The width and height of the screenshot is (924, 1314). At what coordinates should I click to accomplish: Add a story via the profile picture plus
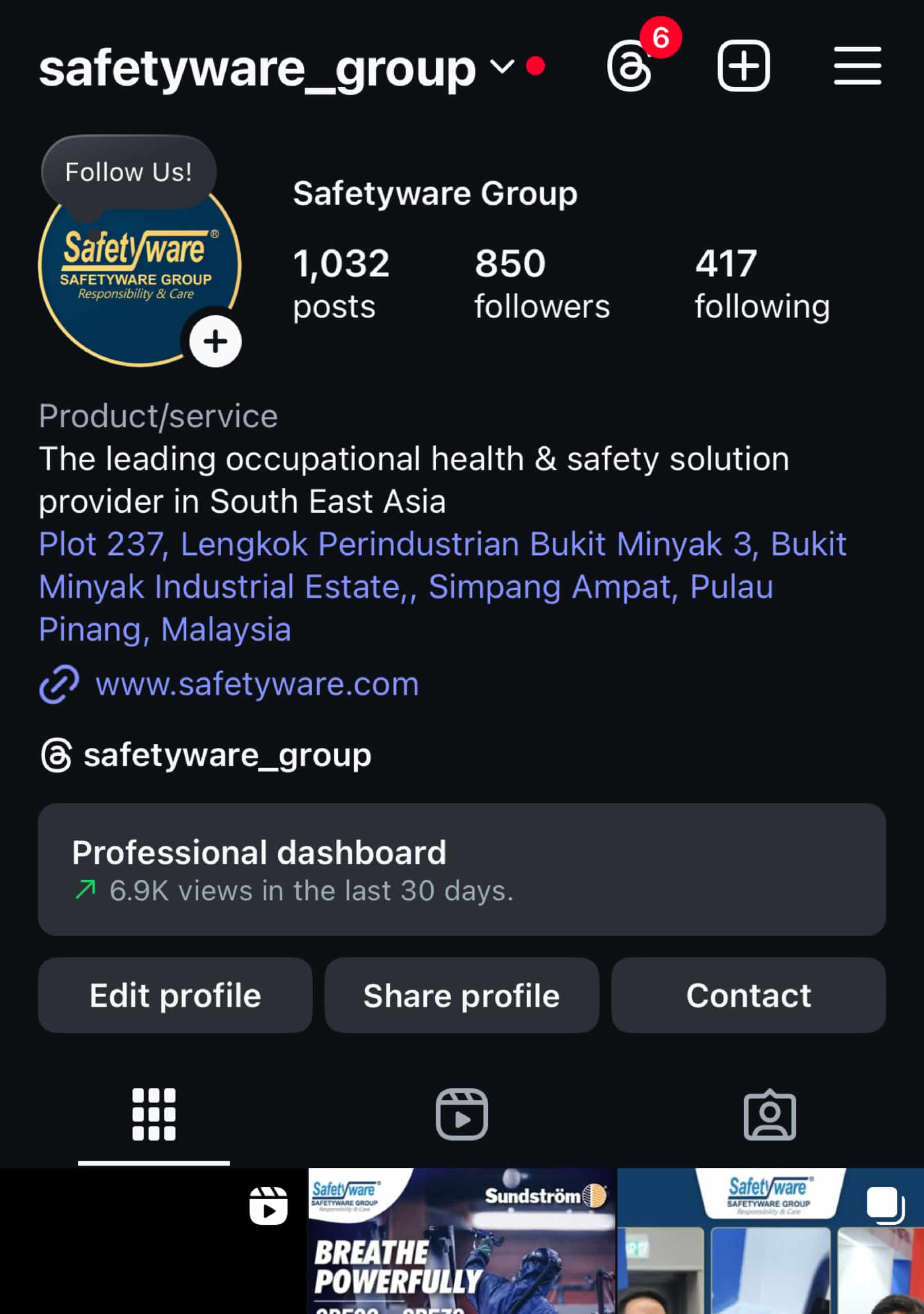pos(215,342)
